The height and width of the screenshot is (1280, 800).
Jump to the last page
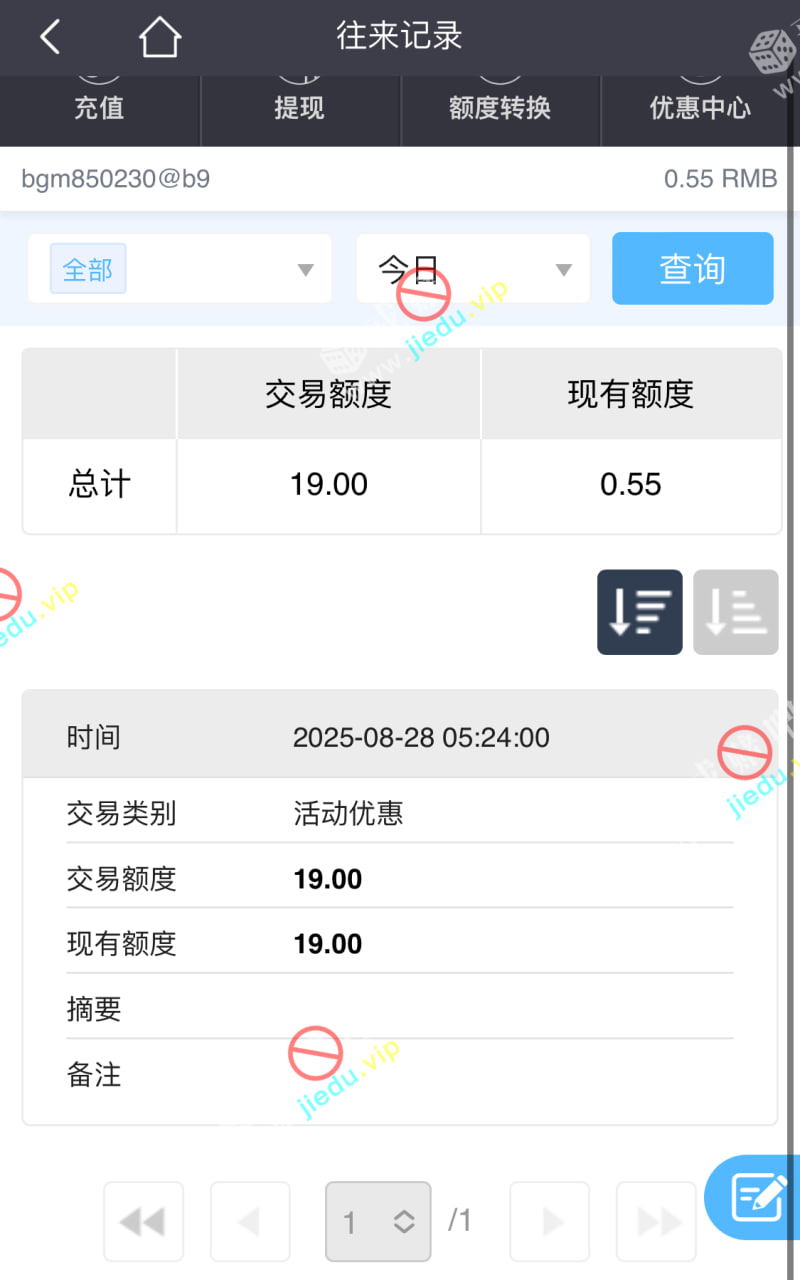click(x=656, y=1221)
